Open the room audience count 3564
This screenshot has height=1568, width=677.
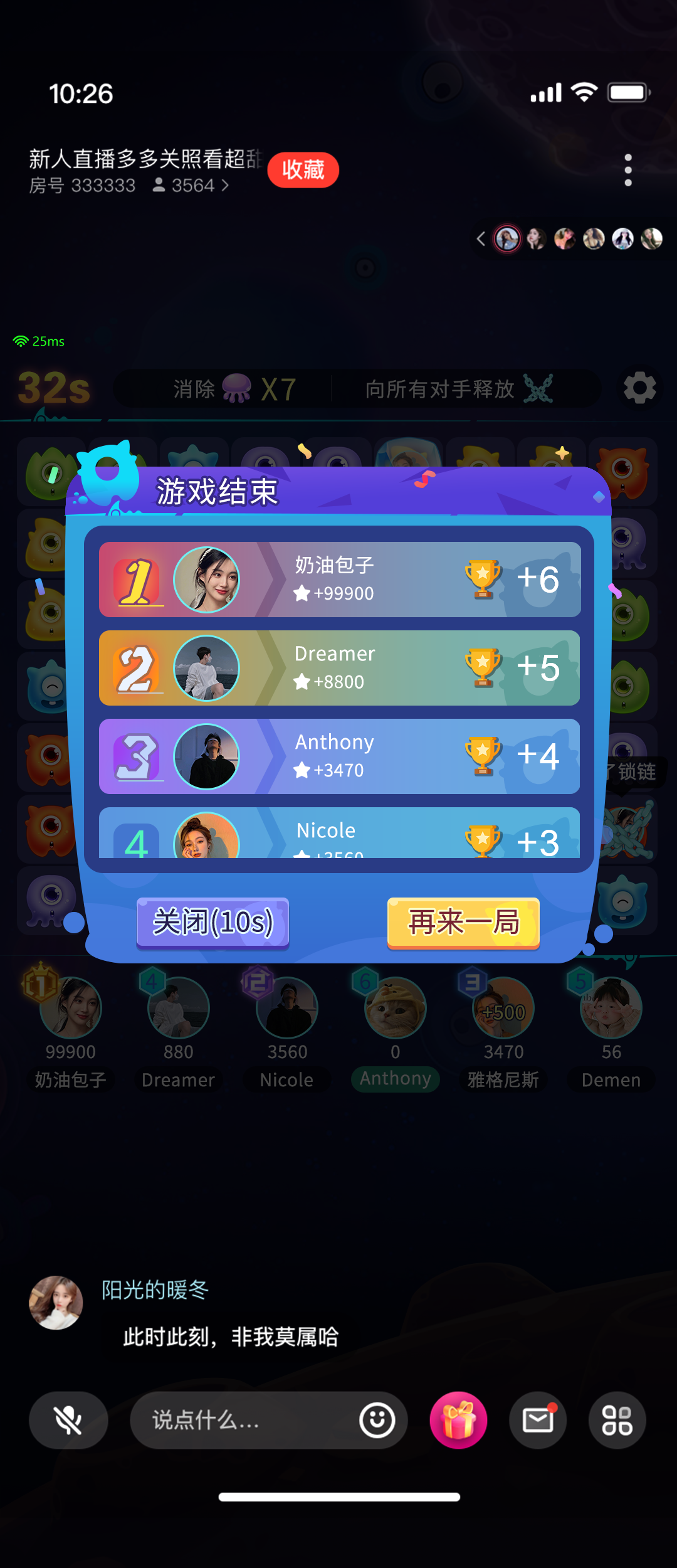pos(192,186)
